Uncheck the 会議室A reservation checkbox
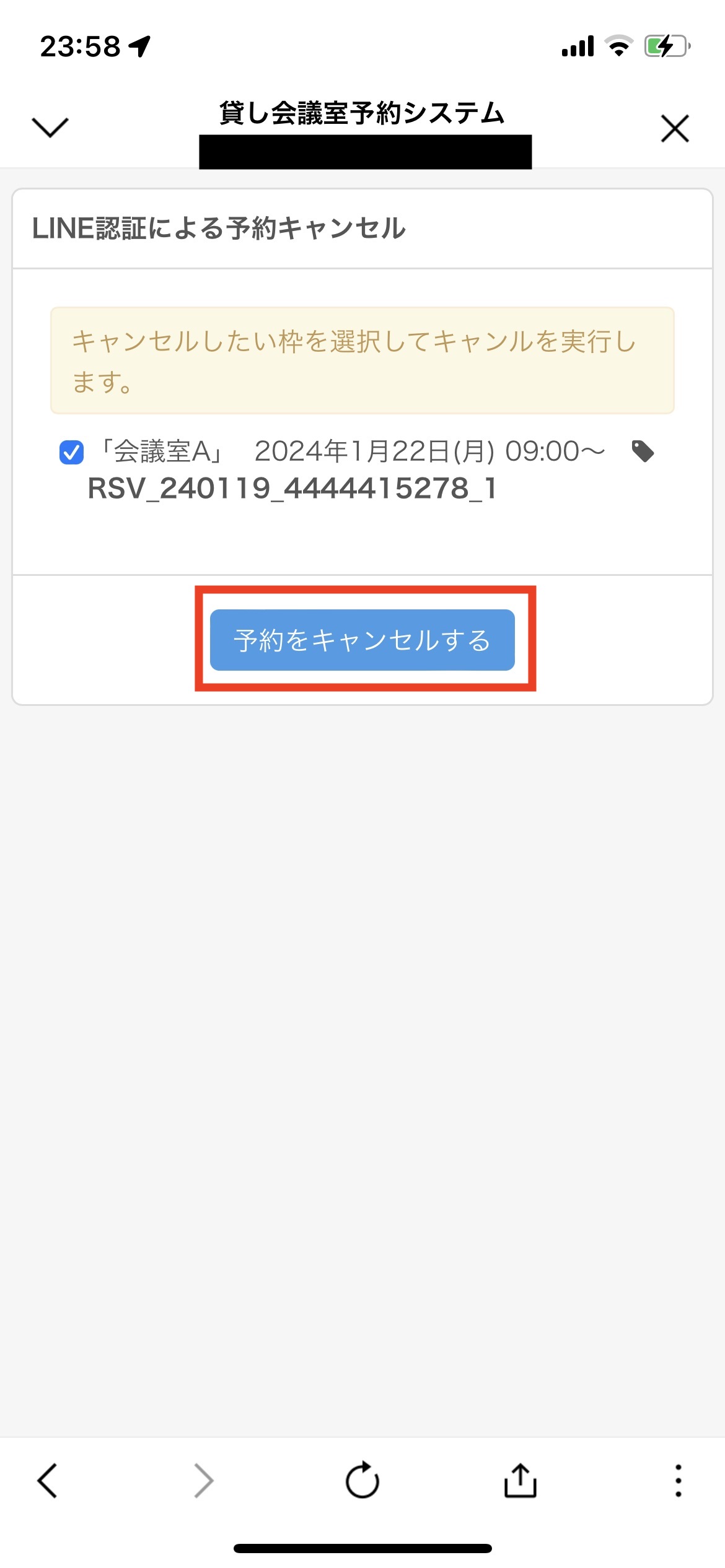The image size is (725, 1568). point(71,452)
